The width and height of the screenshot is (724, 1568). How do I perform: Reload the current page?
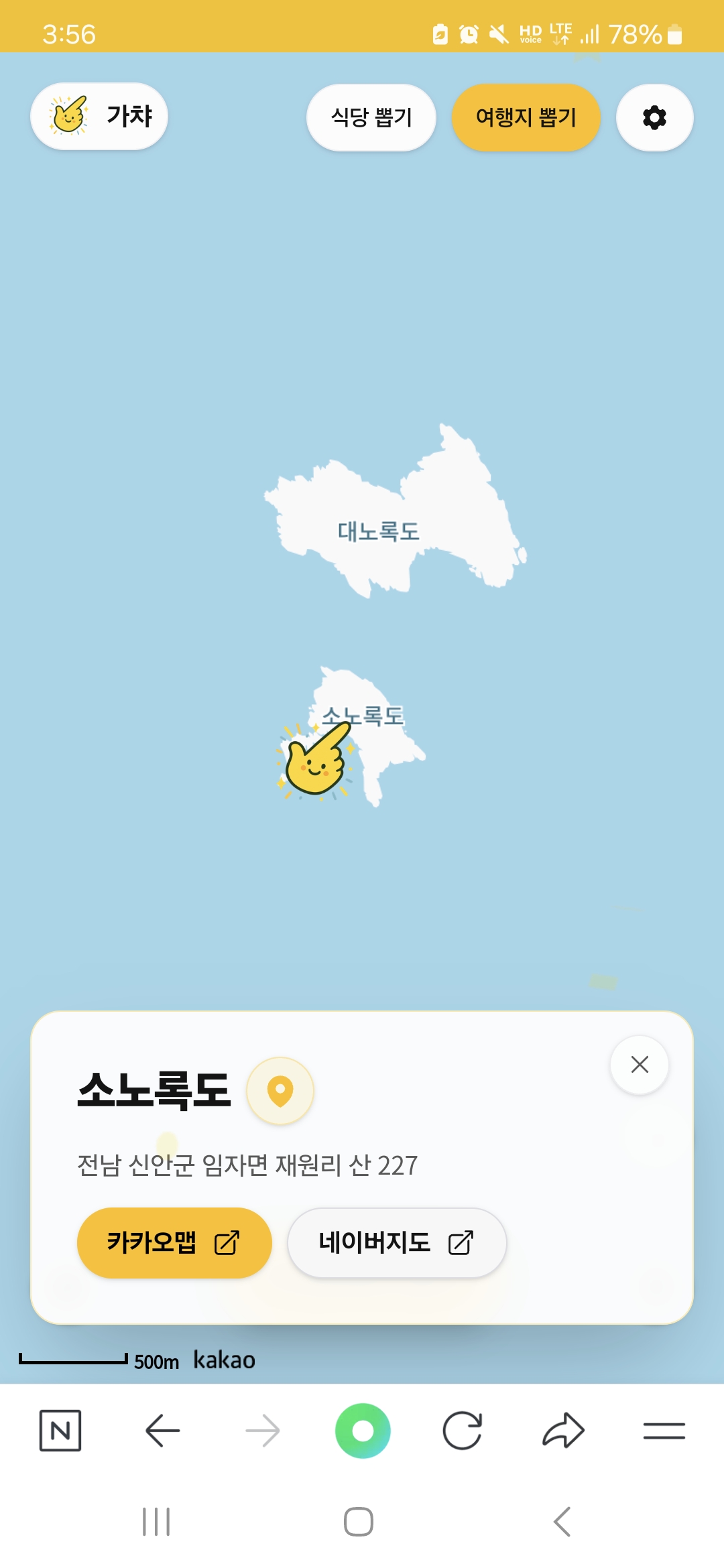[x=463, y=1431]
